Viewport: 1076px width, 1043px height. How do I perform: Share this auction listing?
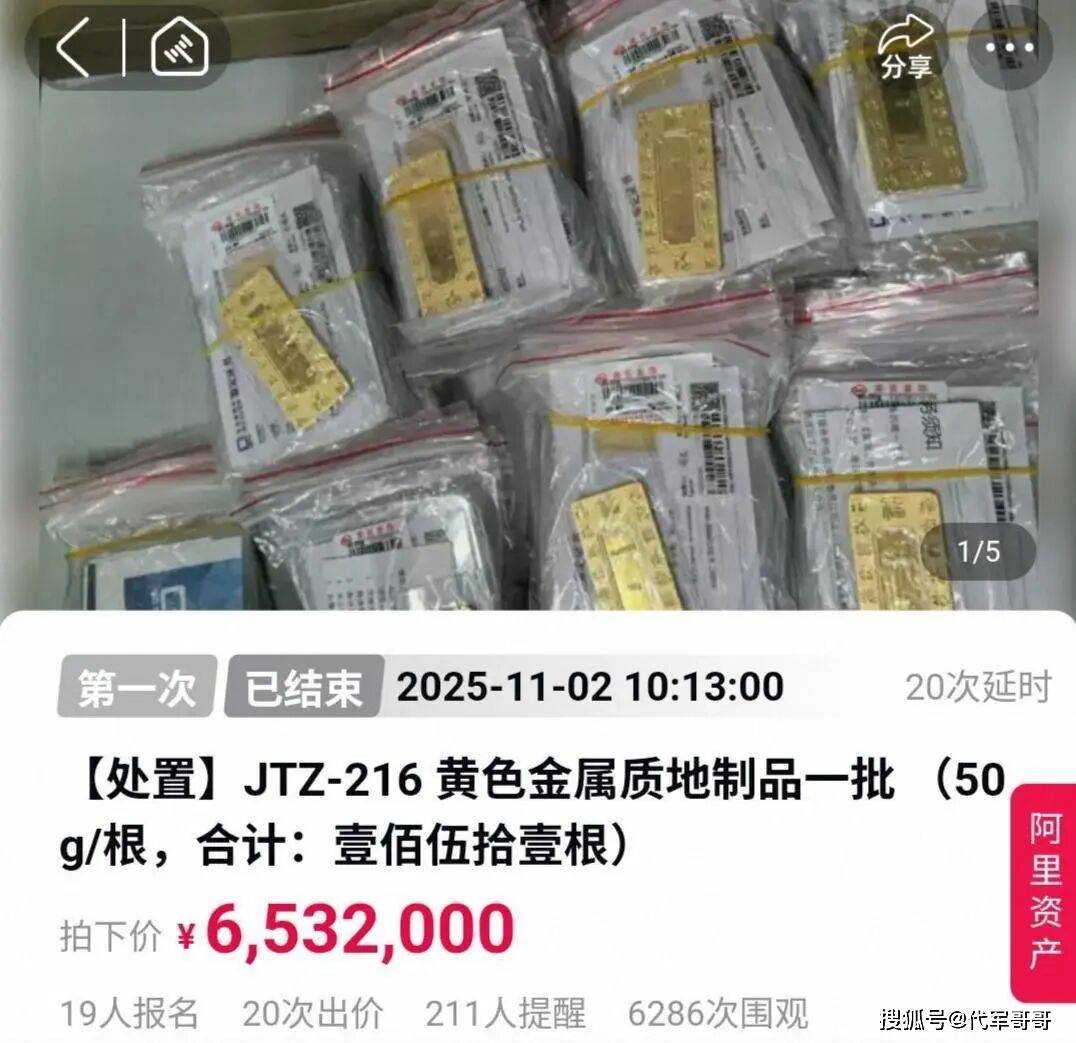click(907, 47)
